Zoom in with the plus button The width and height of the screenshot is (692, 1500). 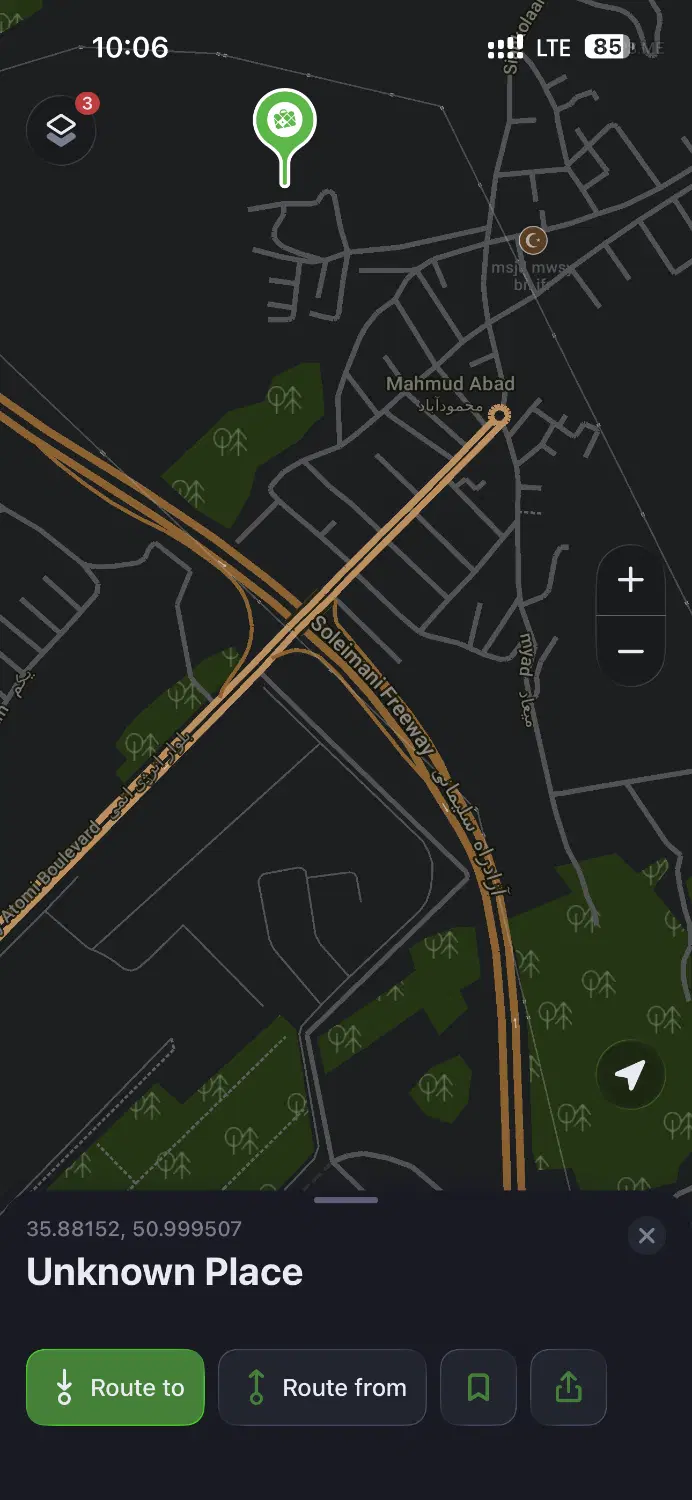pyautogui.click(x=630, y=580)
